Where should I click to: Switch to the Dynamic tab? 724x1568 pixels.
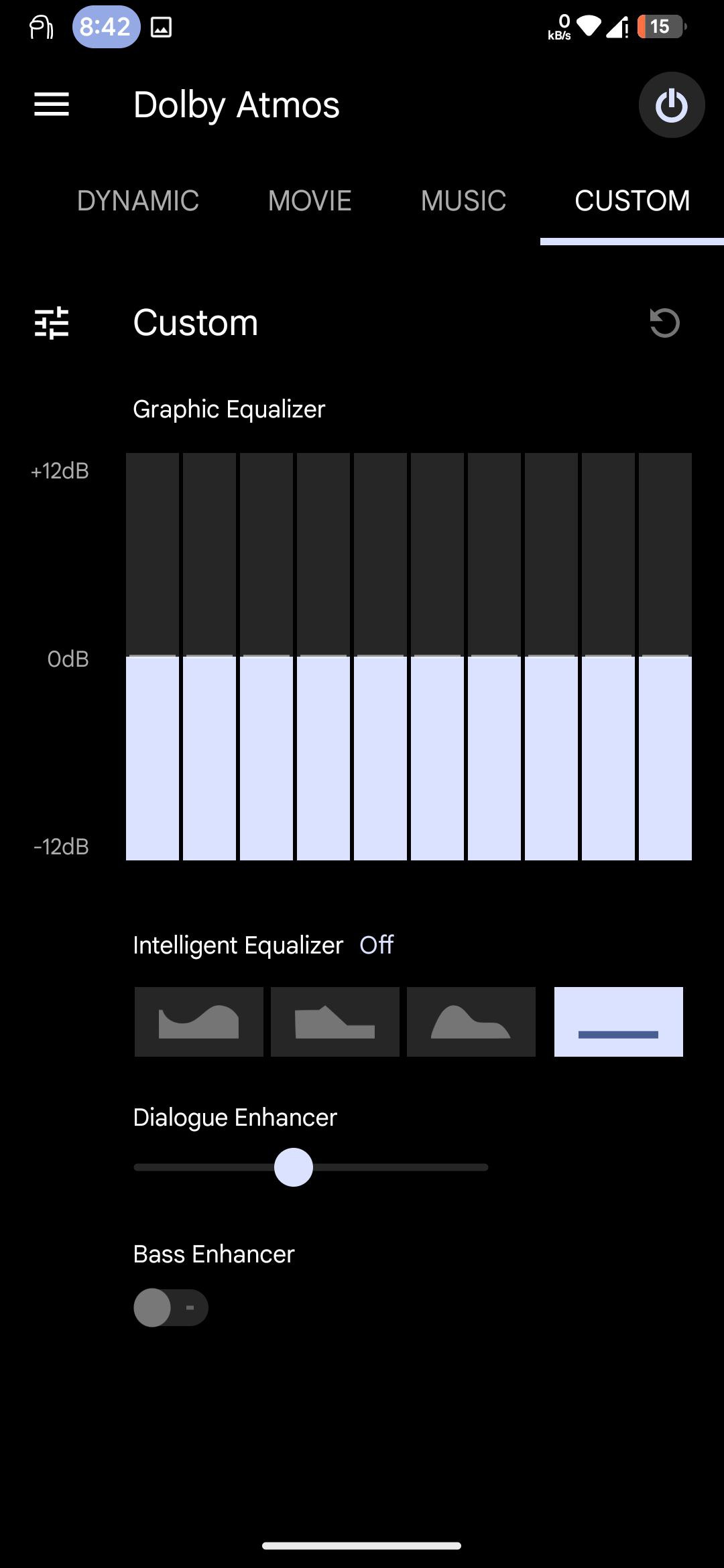138,200
